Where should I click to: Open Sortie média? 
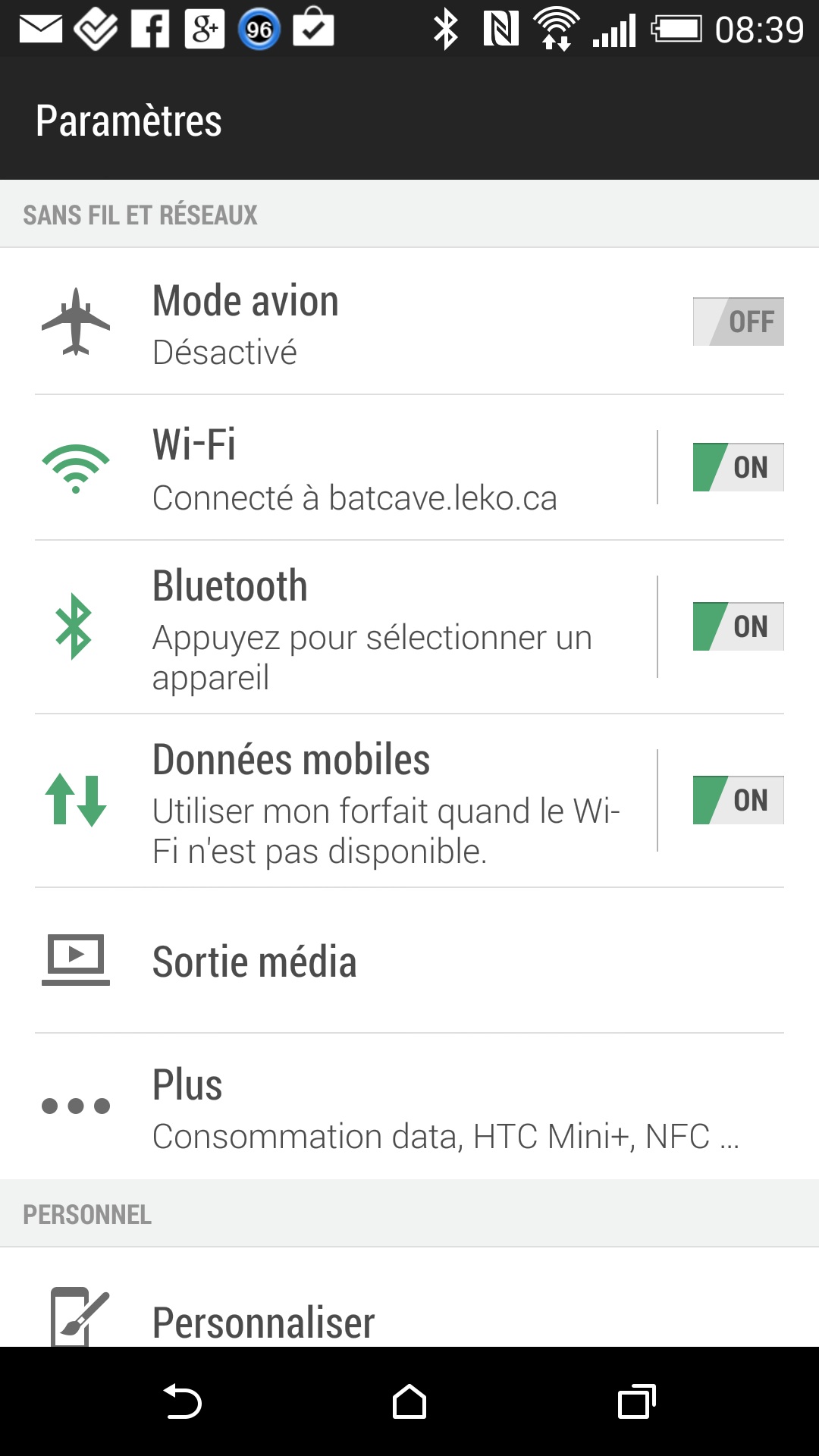(409, 961)
